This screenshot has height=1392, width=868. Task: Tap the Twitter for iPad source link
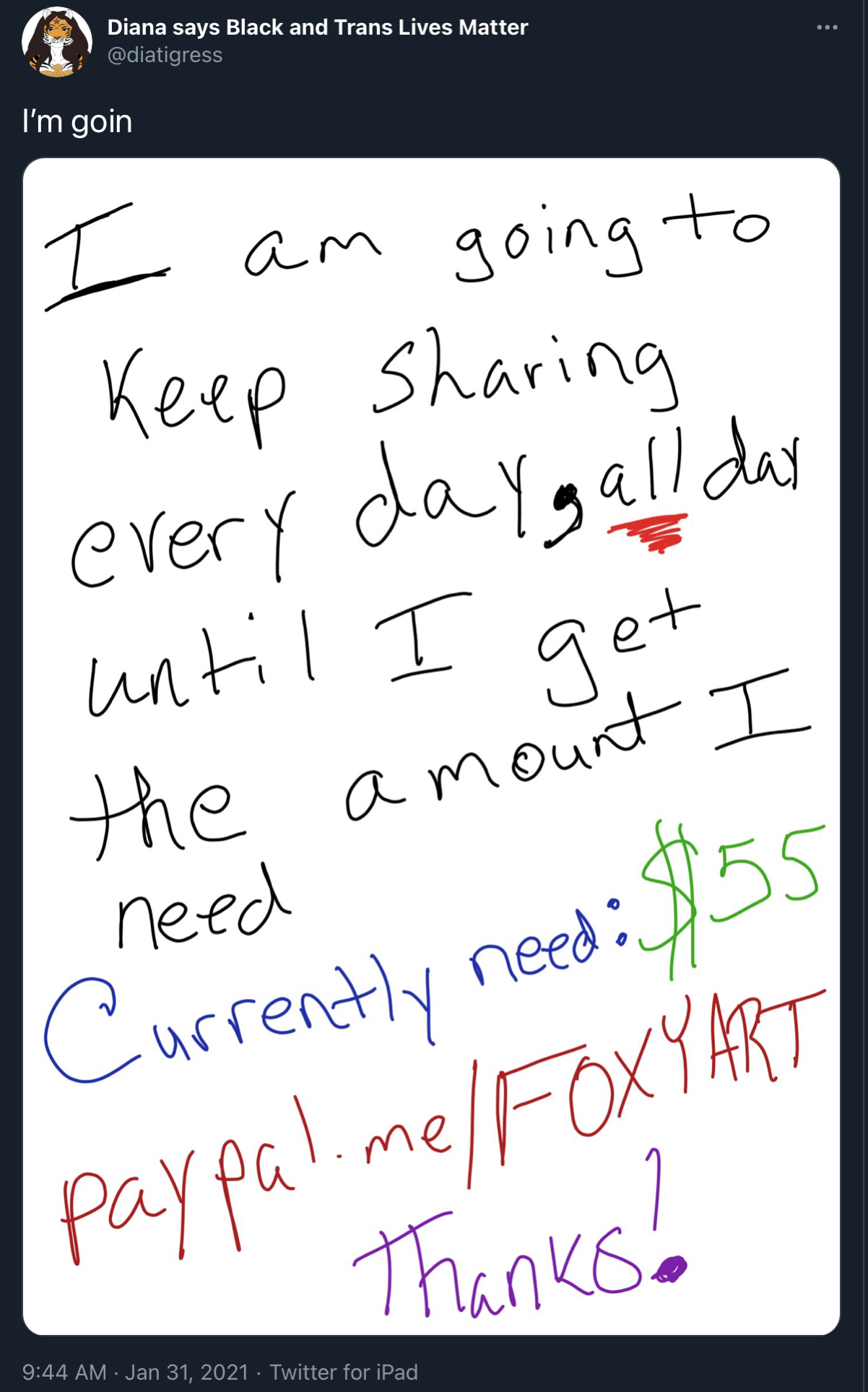tap(344, 1372)
